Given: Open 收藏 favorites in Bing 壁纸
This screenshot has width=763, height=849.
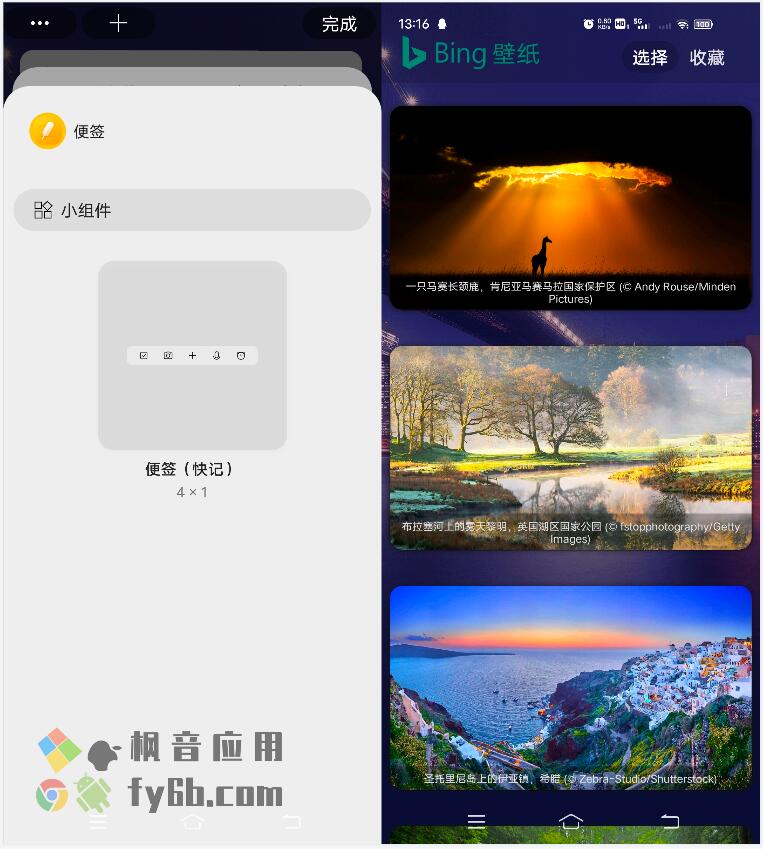Looking at the screenshot, I should (x=707, y=57).
